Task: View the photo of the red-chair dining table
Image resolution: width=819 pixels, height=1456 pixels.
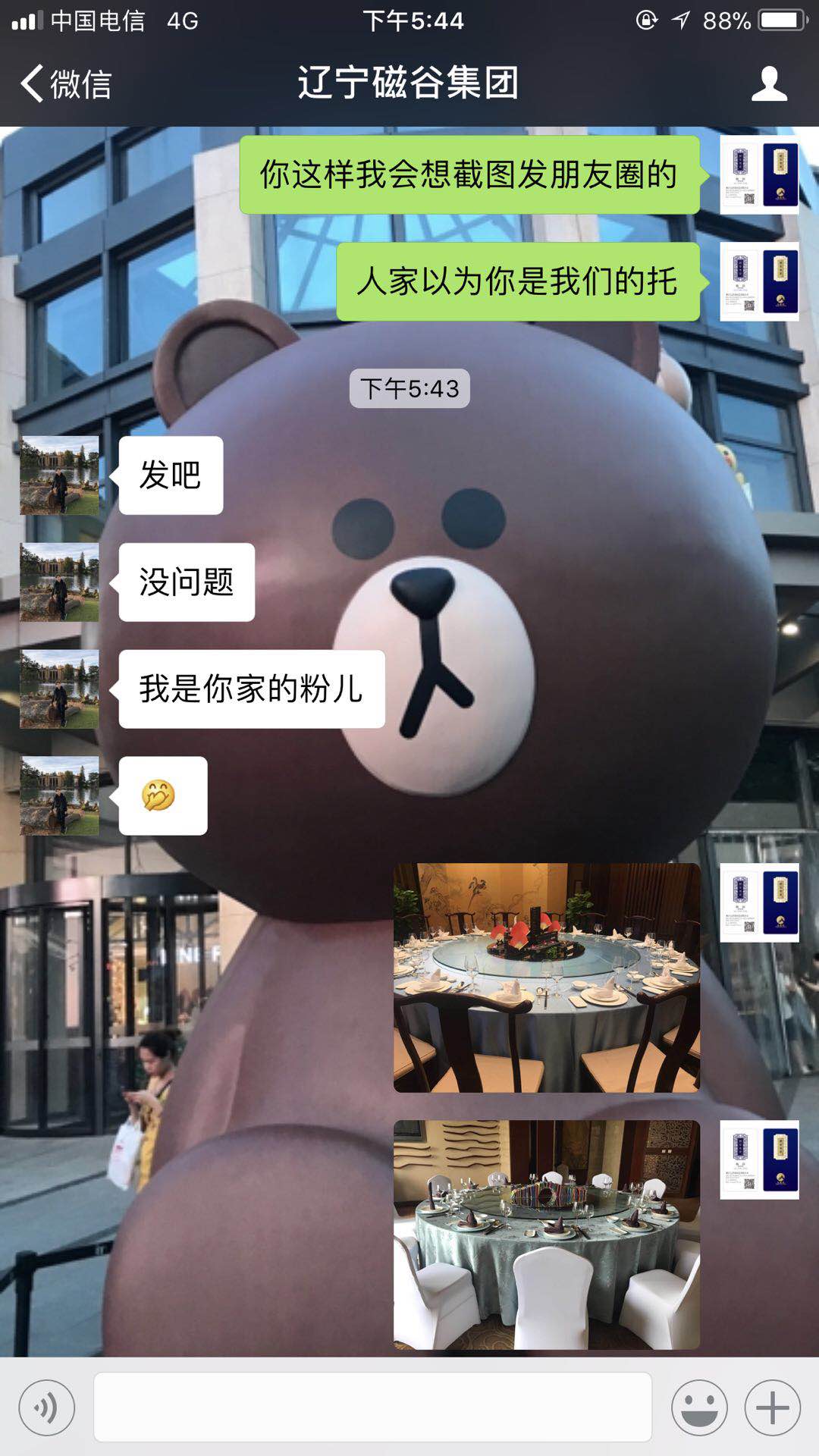Action: [546, 977]
